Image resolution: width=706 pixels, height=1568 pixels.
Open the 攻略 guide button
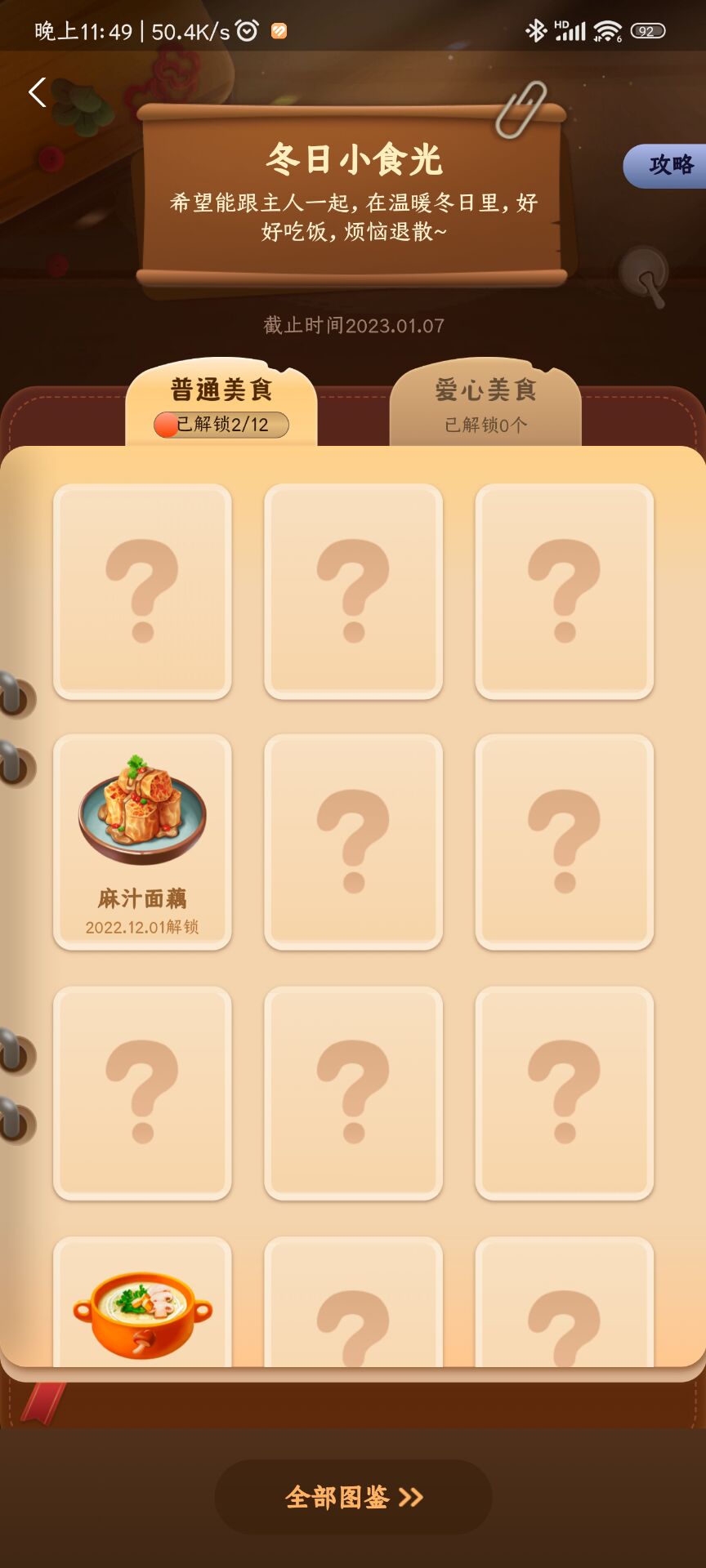[x=668, y=166]
